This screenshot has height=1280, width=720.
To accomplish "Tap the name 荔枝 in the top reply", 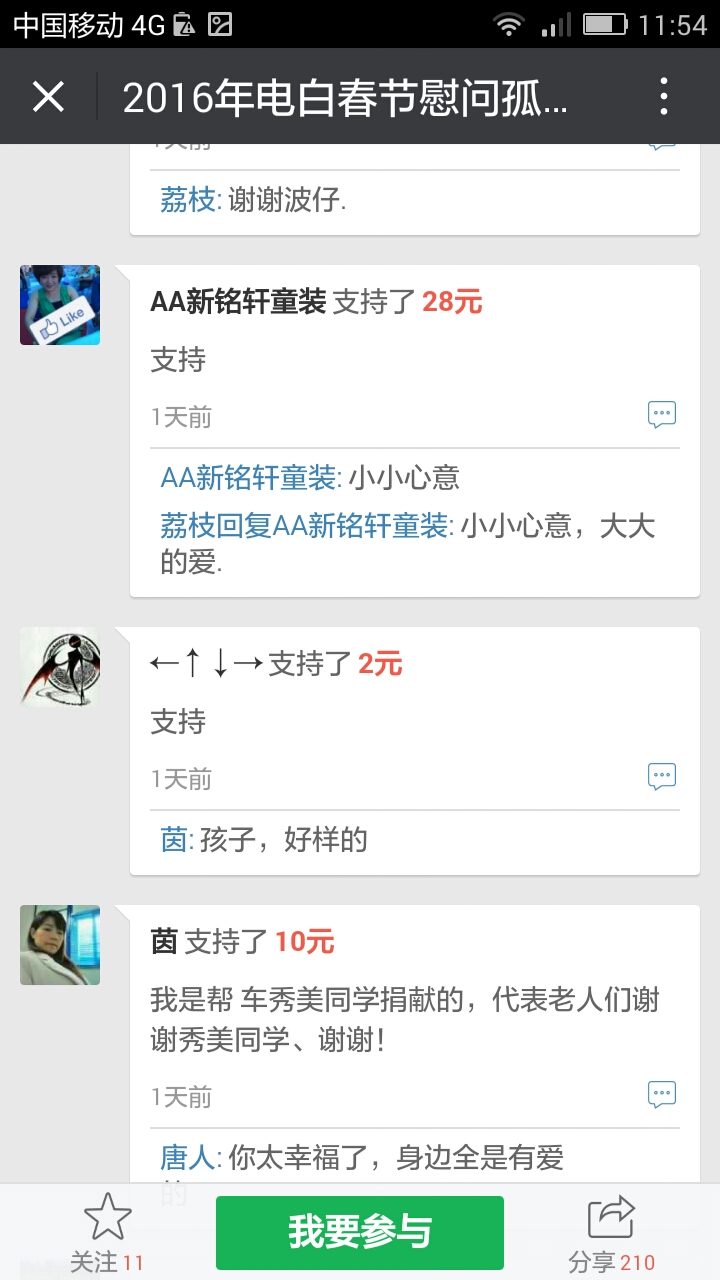I will pyautogui.click(x=187, y=200).
